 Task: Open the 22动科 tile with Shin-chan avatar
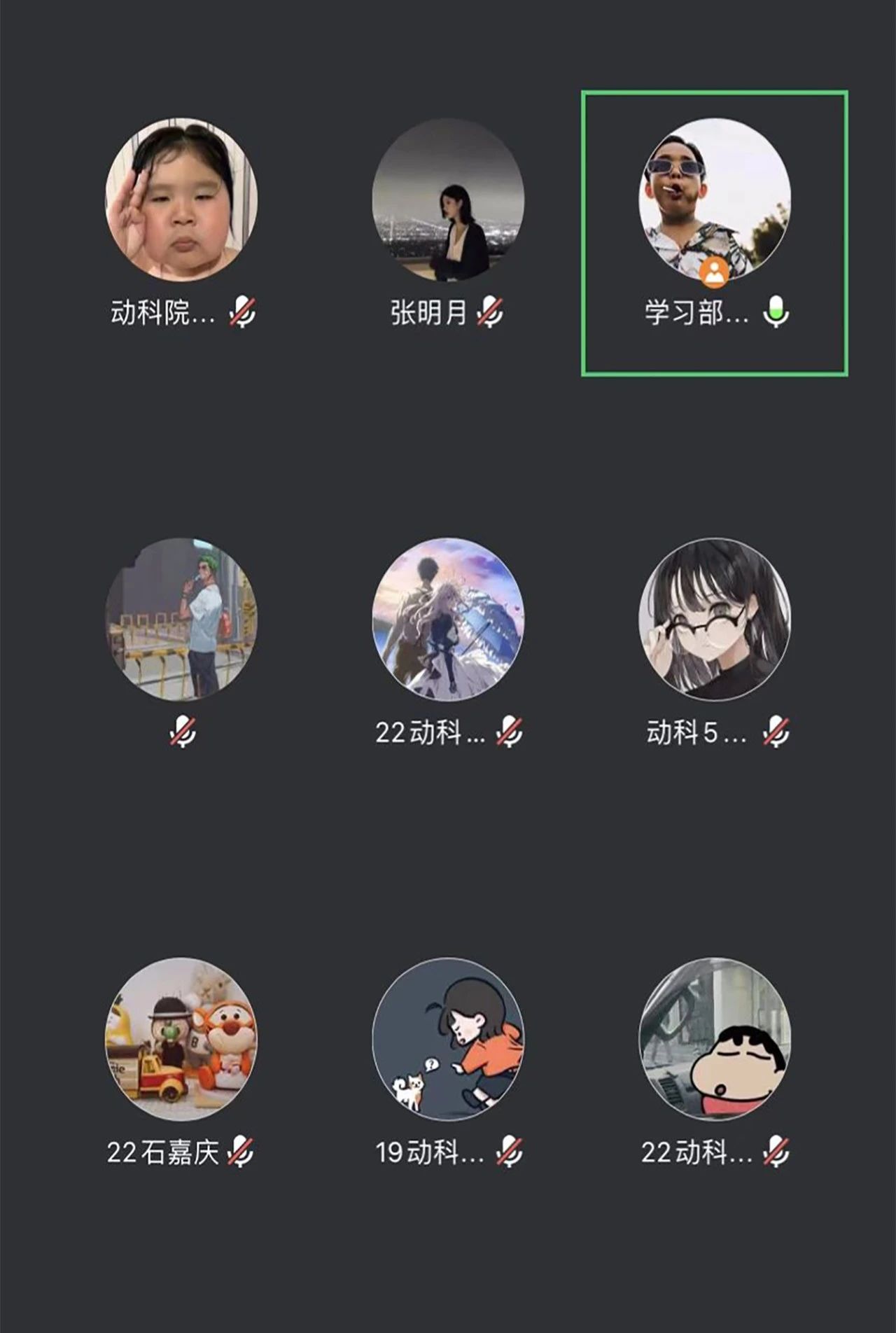pos(715,1039)
